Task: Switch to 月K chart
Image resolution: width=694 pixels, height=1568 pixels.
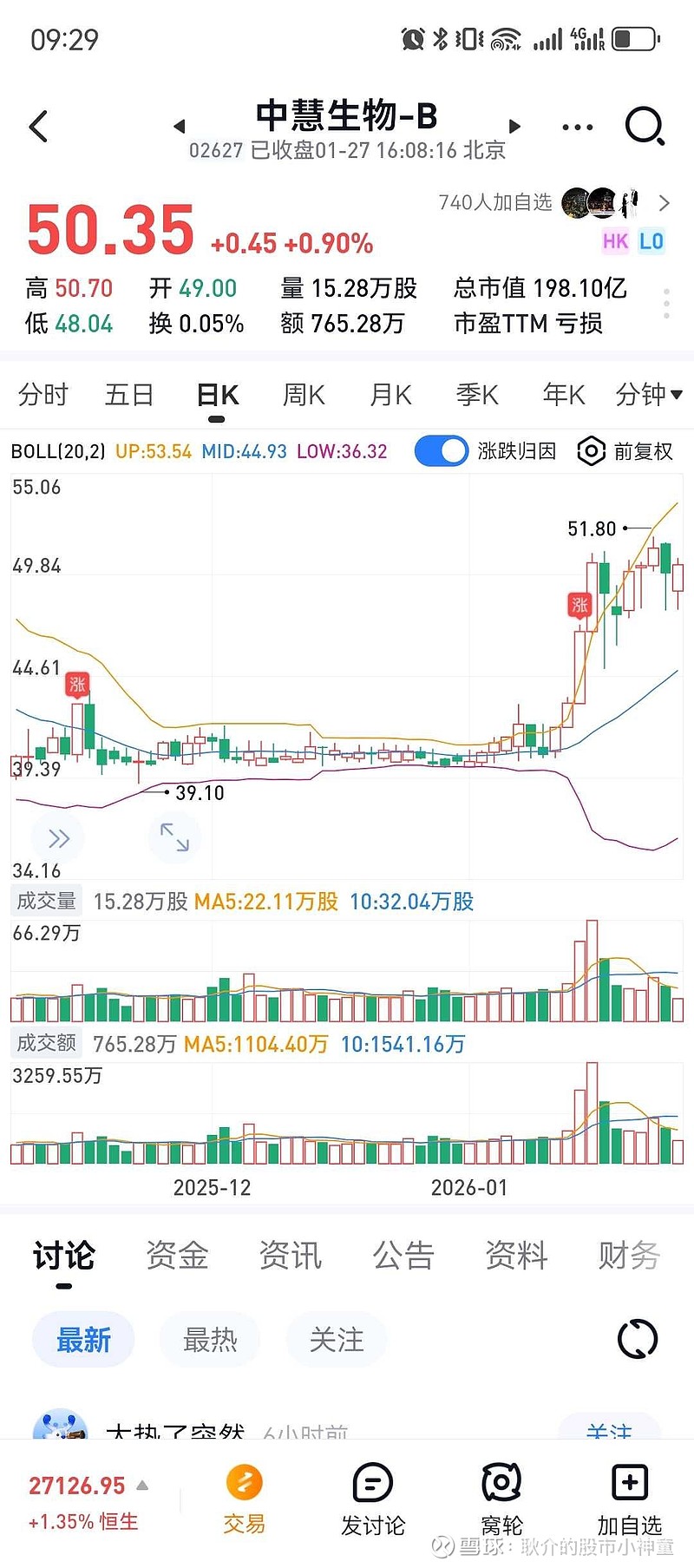Action: 390,395
